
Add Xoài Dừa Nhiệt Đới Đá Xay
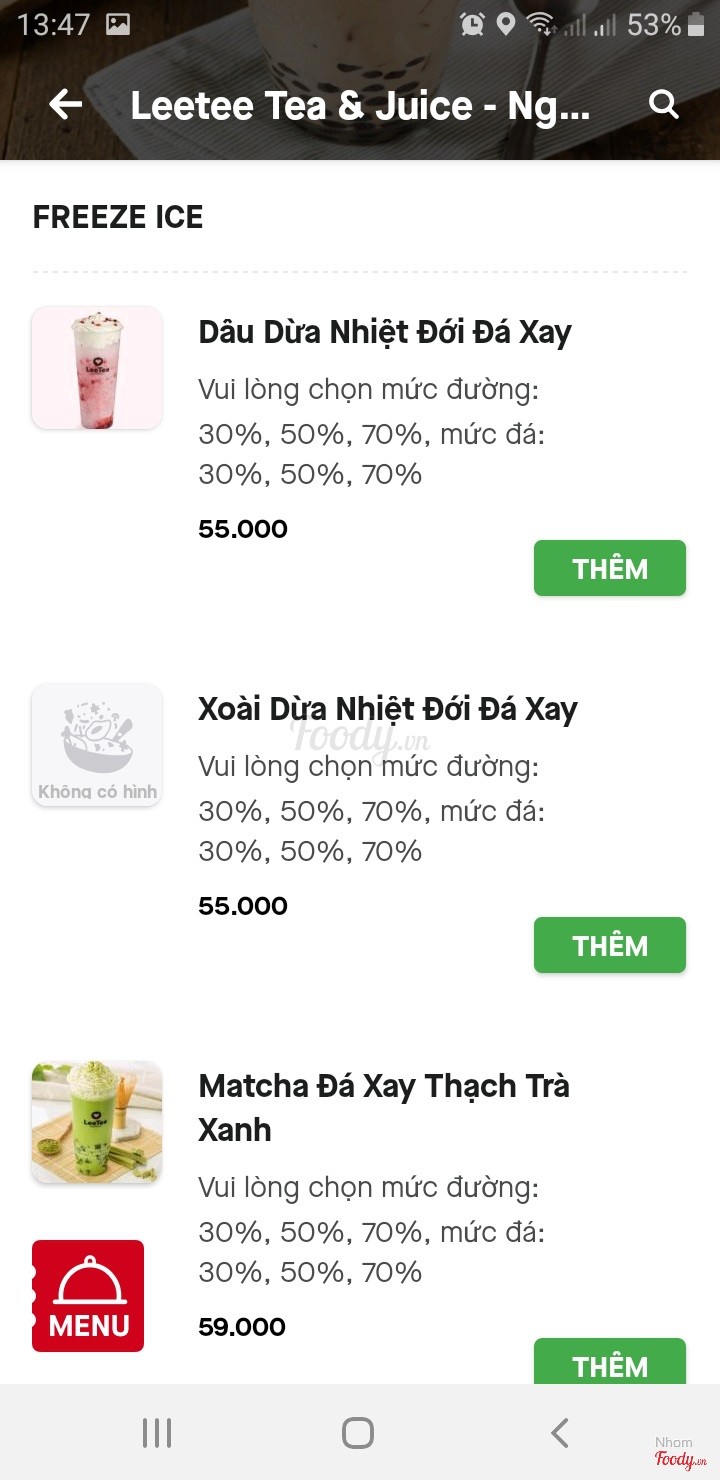[609, 945]
